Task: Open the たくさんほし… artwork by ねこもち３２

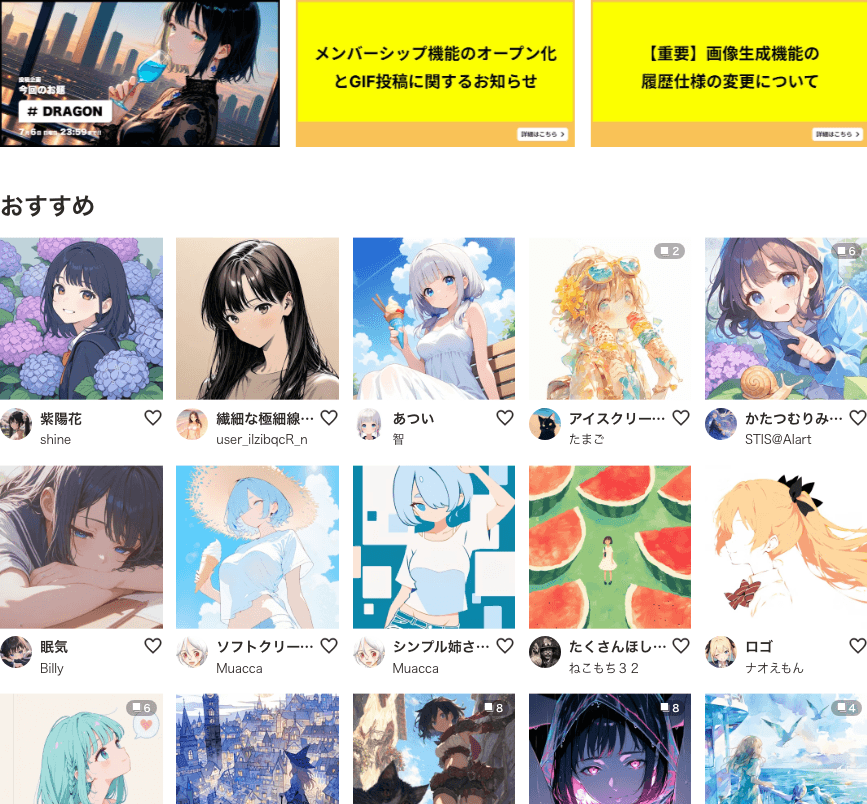Action: pyautogui.click(x=609, y=546)
